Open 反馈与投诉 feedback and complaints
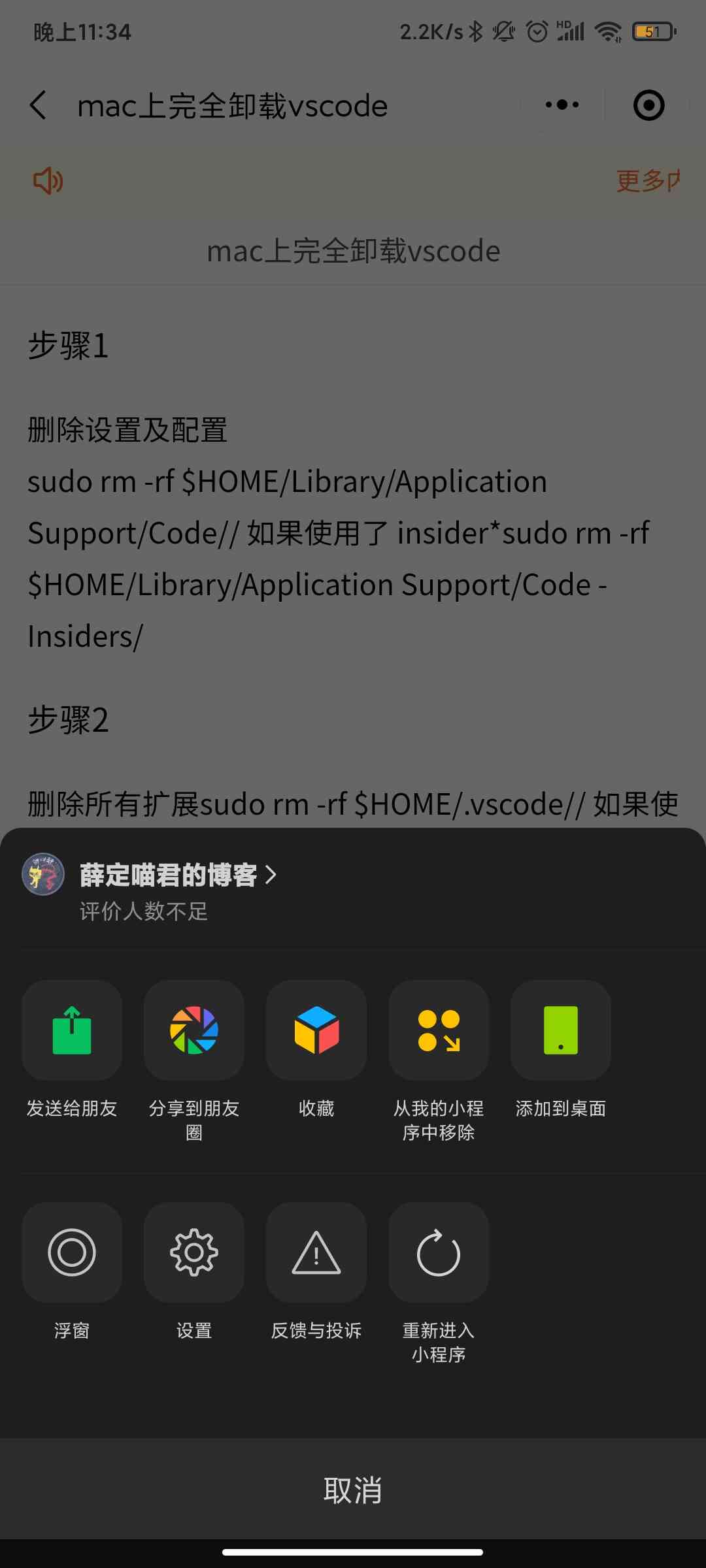 316,1252
